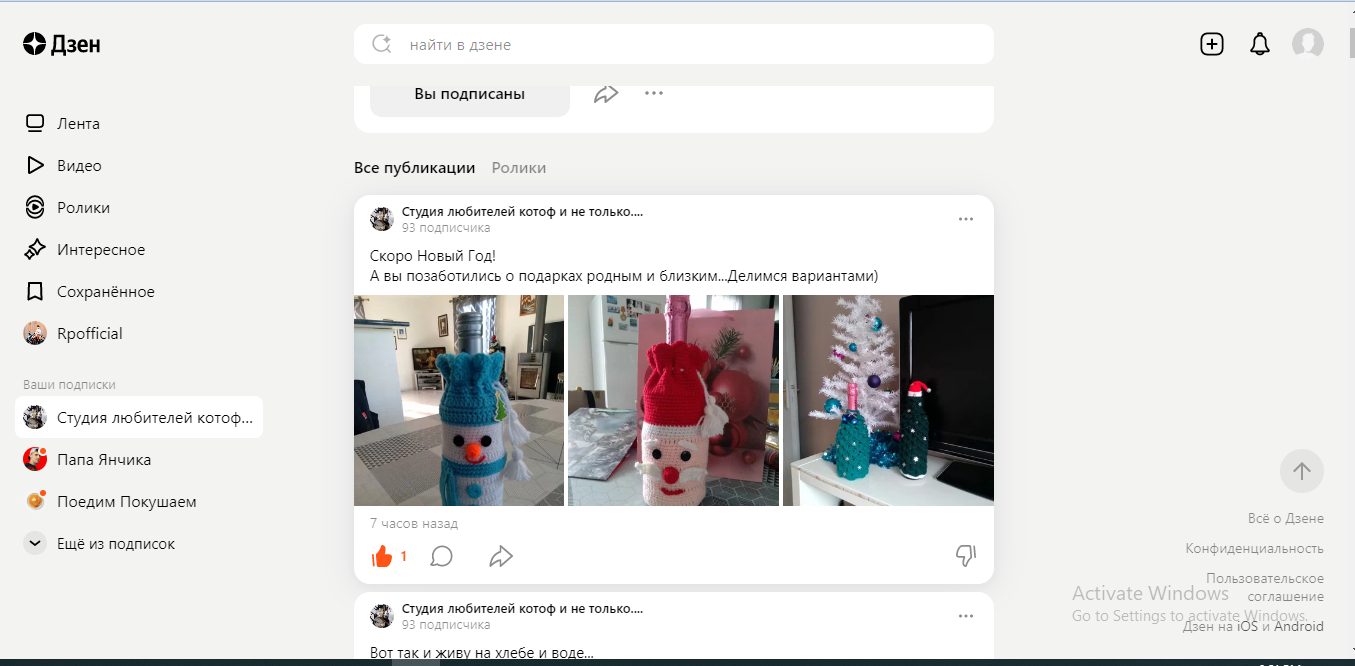The width and height of the screenshot is (1355, 666).
Task: Open the Папа Янчика subscription
Action: coord(103,460)
